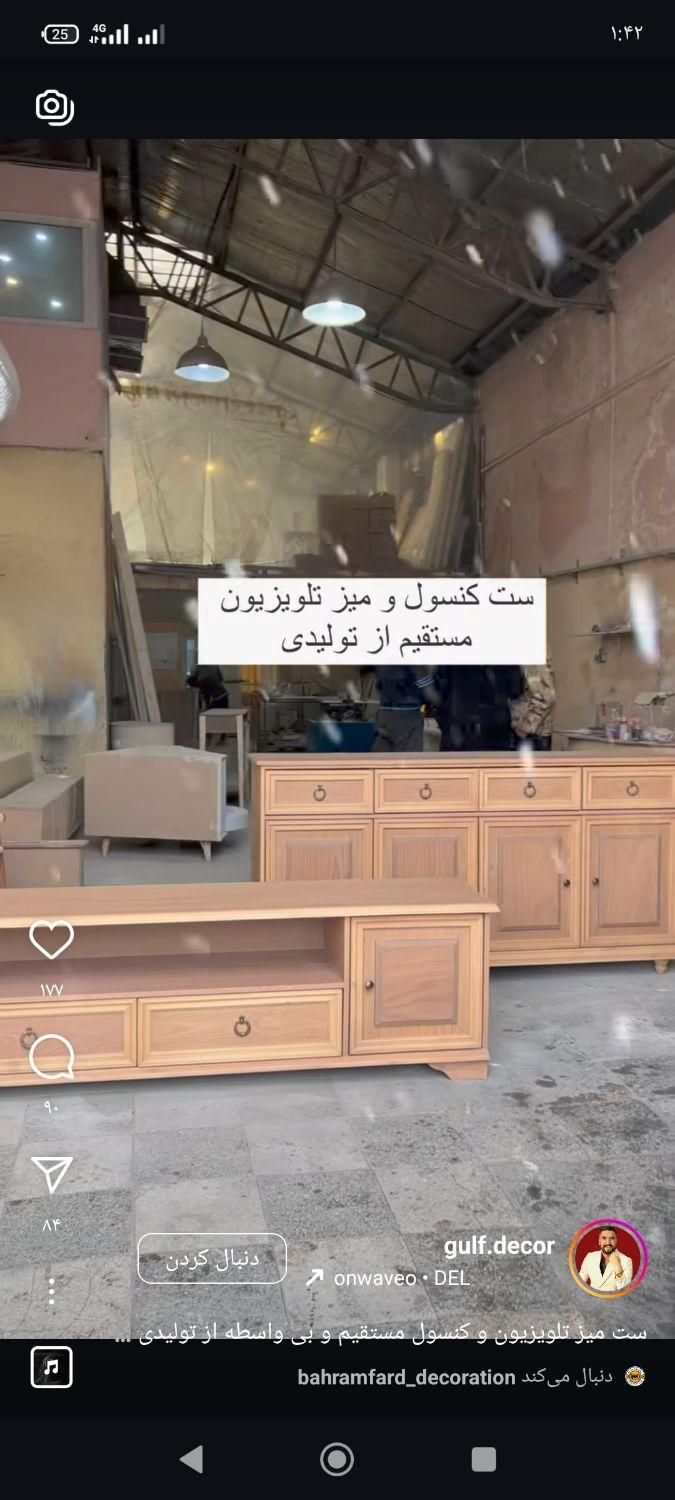Open the gulf.decor profile picture
The width and height of the screenshot is (675, 1500).
pyautogui.click(x=608, y=1258)
